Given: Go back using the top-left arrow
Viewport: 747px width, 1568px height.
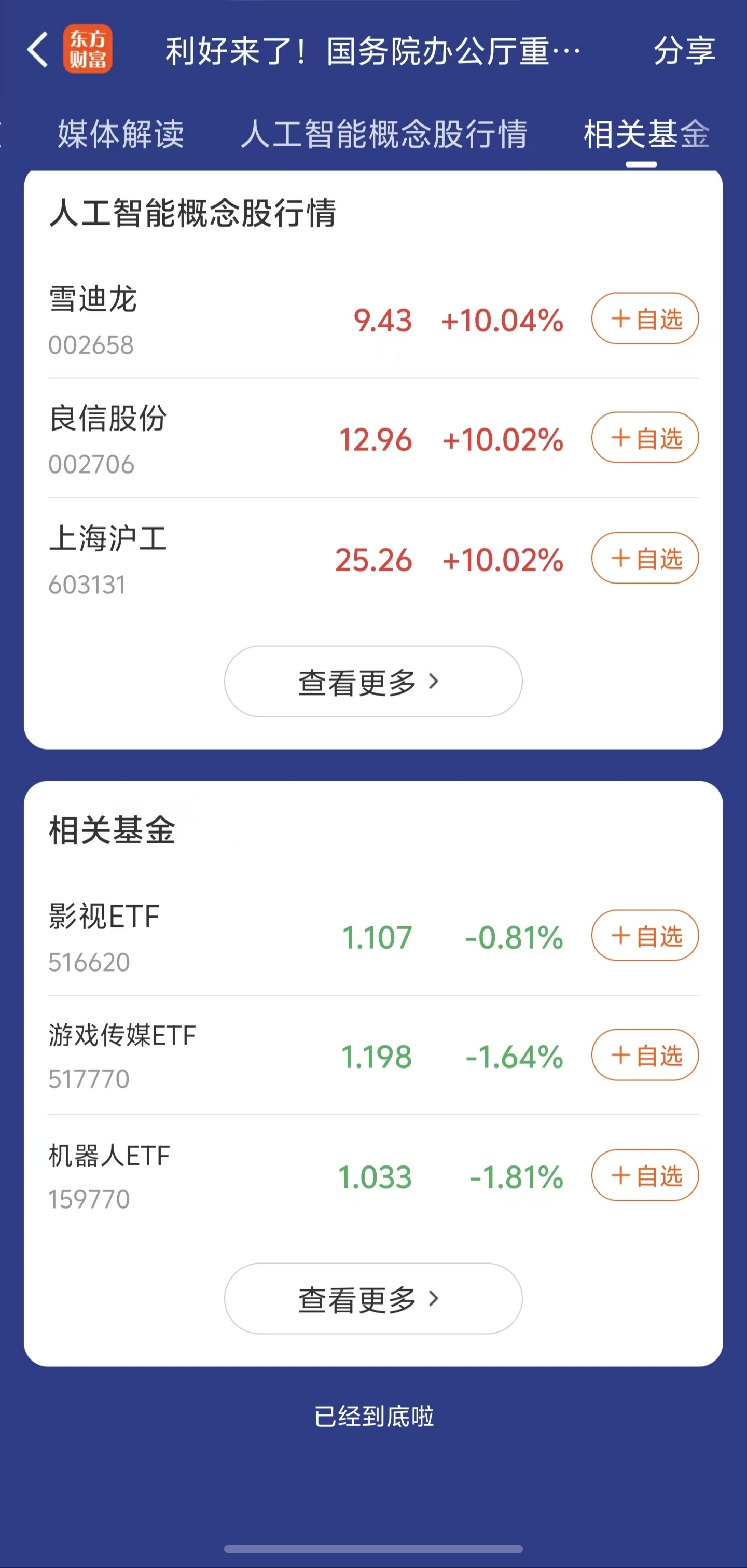Looking at the screenshot, I should click(x=38, y=49).
